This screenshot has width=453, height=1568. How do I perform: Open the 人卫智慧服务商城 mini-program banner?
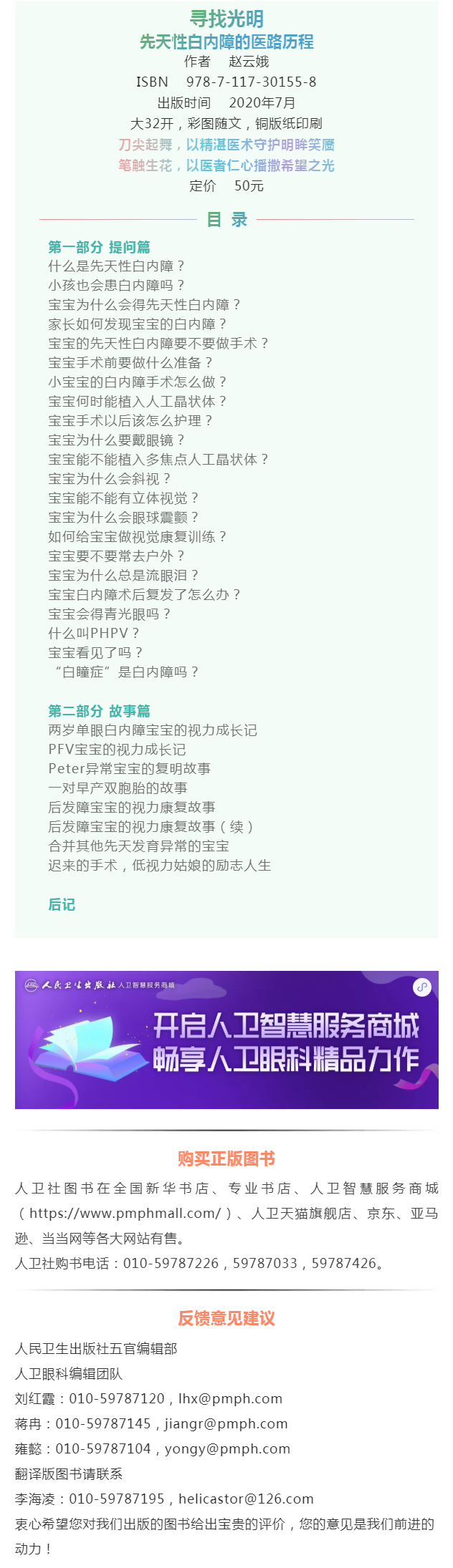tap(226, 1040)
